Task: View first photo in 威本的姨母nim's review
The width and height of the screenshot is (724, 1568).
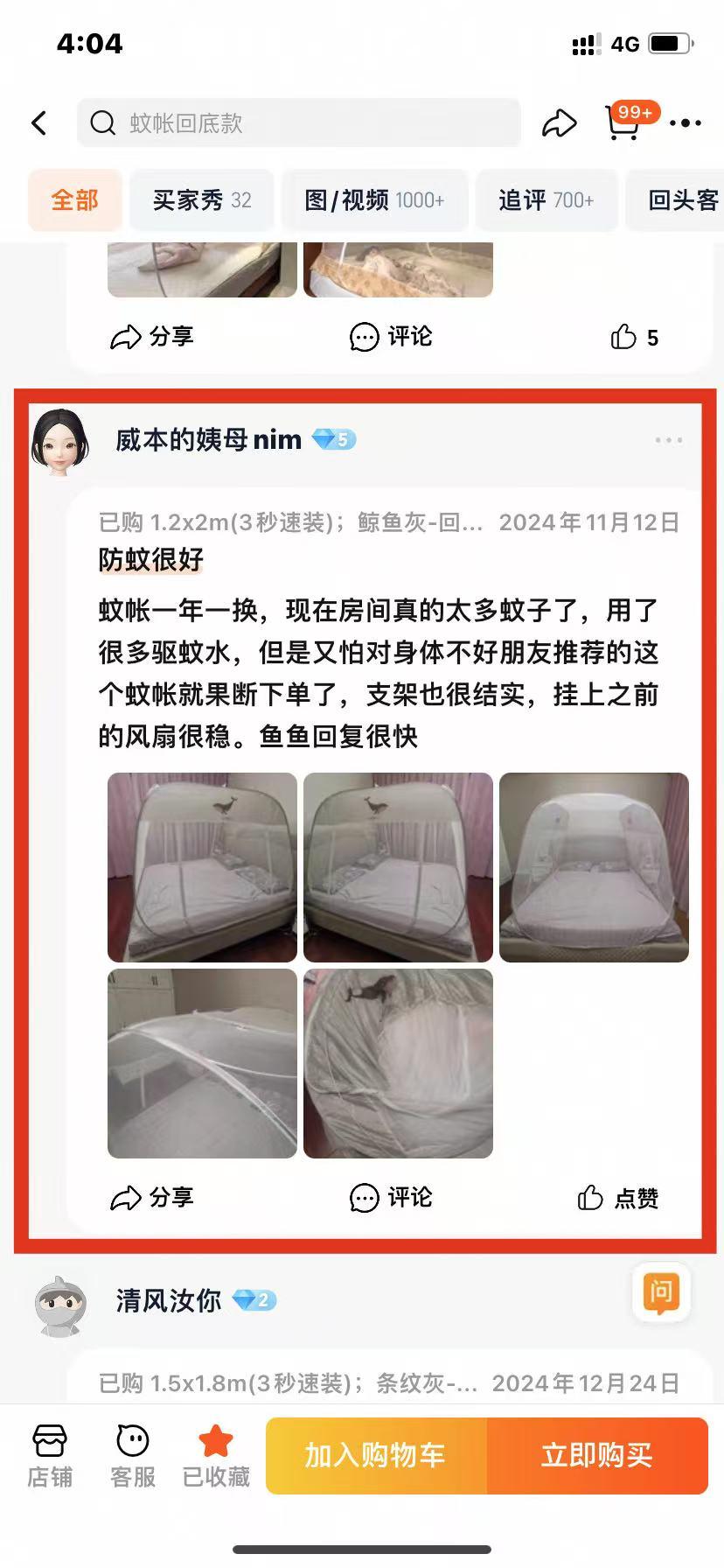Action: coord(202,867)
